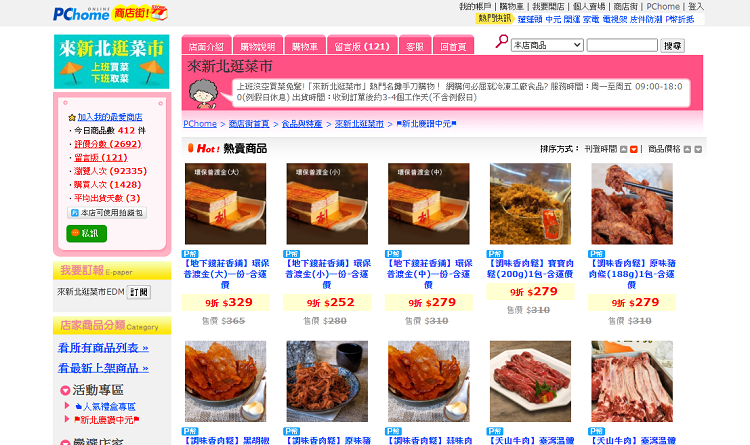Image resolution: width=750 pixels, height=445 pixels.
Task: Switch to the 回首頁 tab
Action: coord(453,46)
